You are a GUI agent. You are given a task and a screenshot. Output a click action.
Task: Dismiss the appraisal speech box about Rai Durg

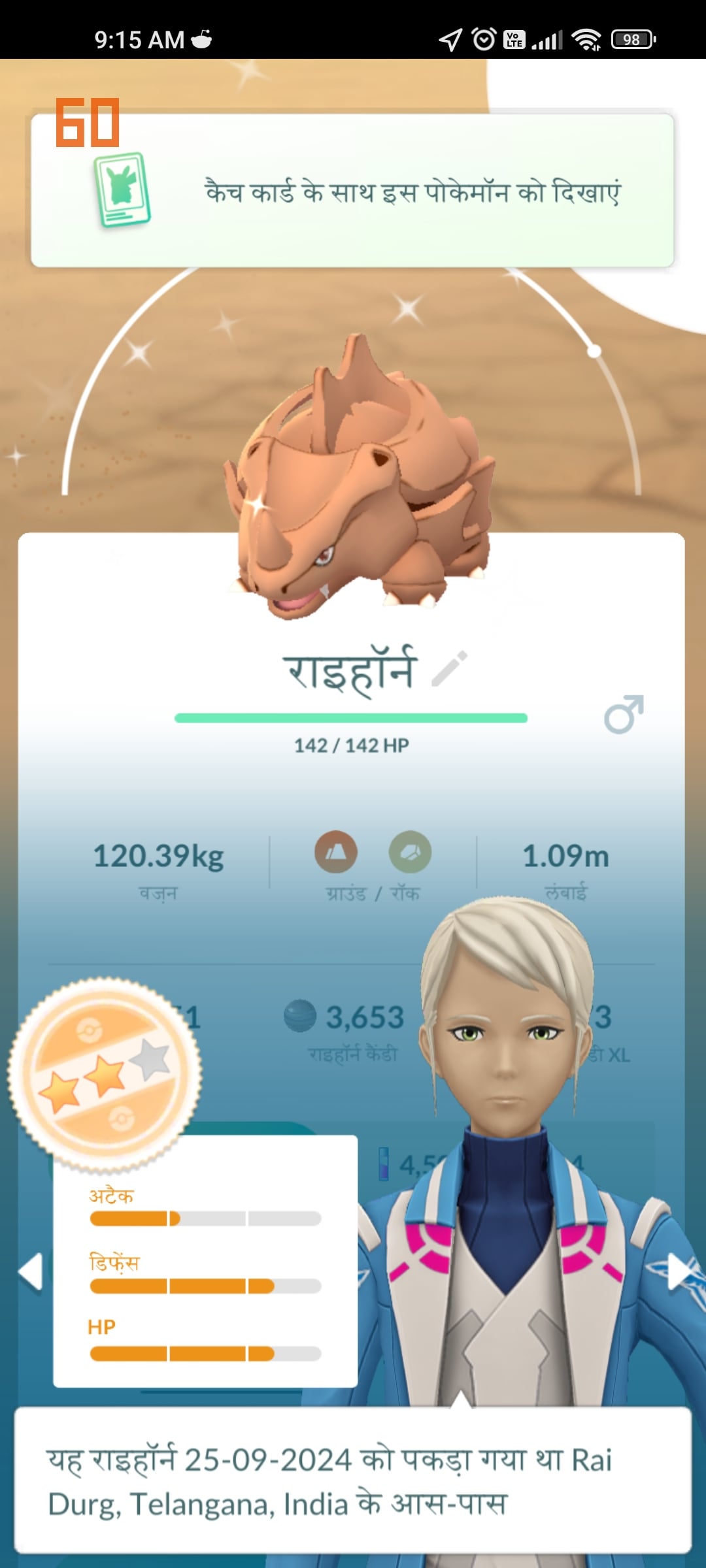pyautogui.click(x=352, y=1480)
